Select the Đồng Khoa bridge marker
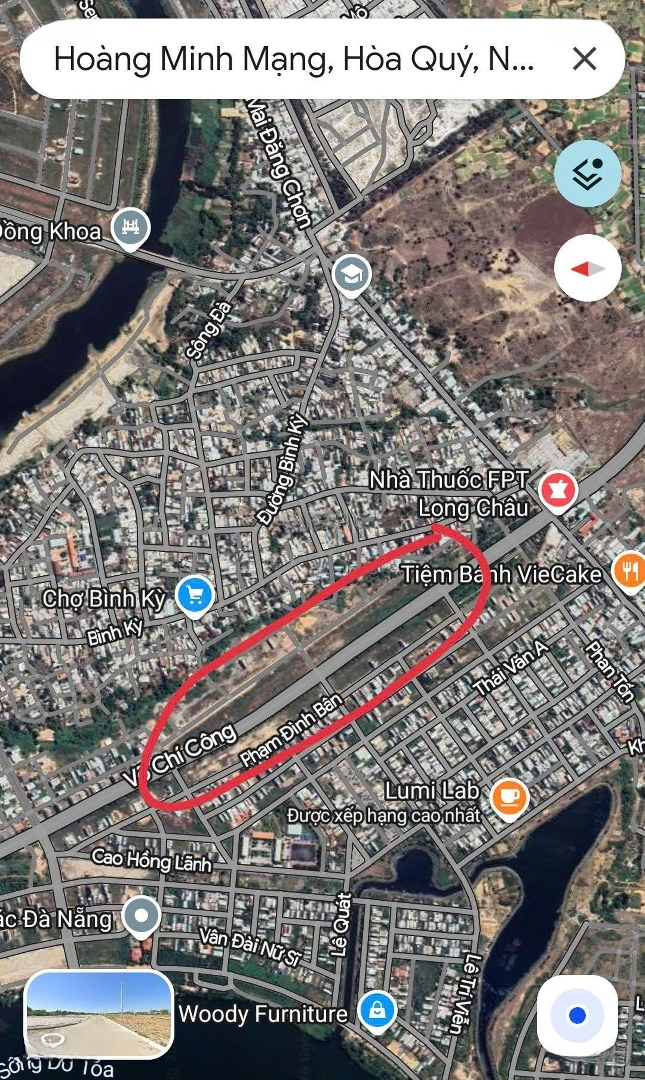This screenshot has width=645, height=1080. (130, 228)
